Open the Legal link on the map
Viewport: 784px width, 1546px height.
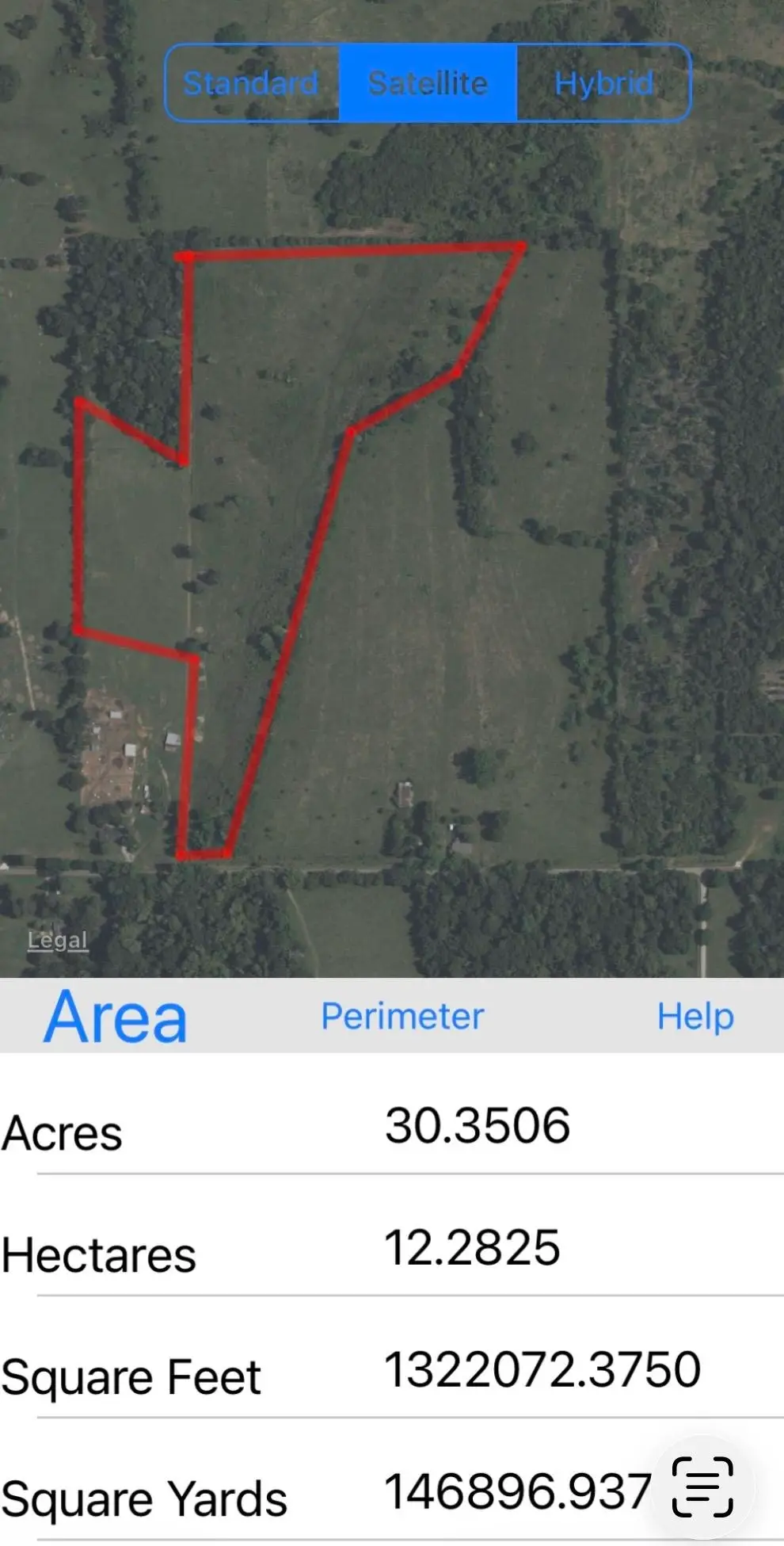pyautogui.click(x=56, y=940)
